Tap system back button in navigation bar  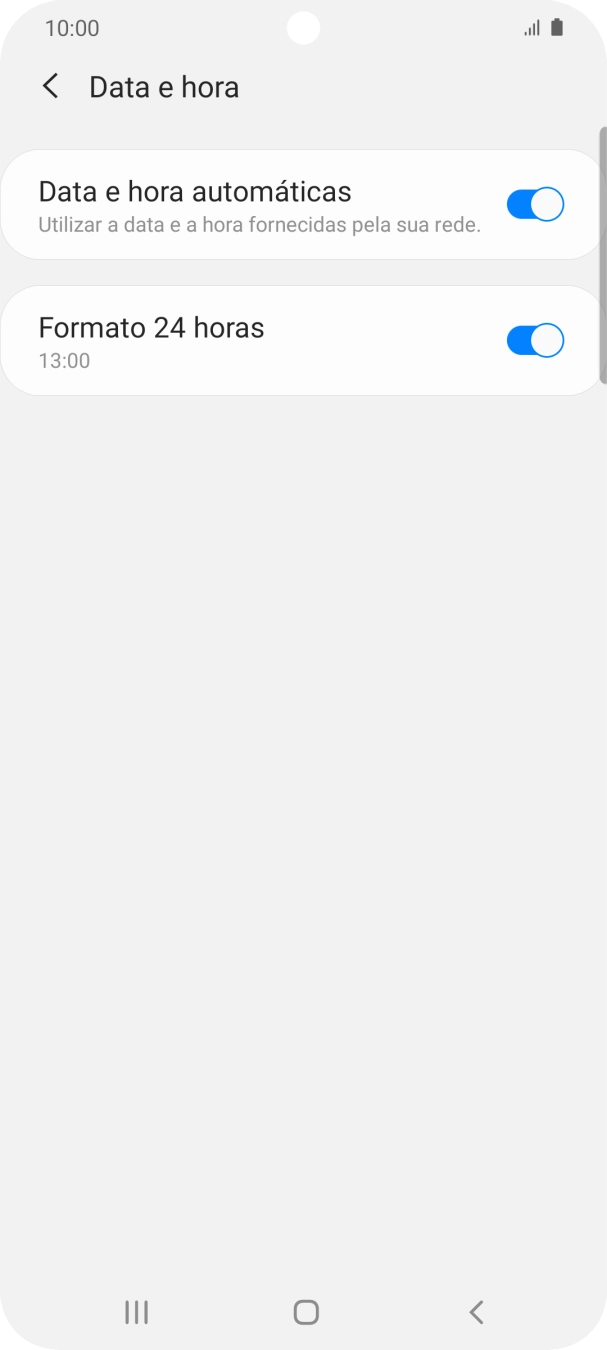pos(476,1312)
